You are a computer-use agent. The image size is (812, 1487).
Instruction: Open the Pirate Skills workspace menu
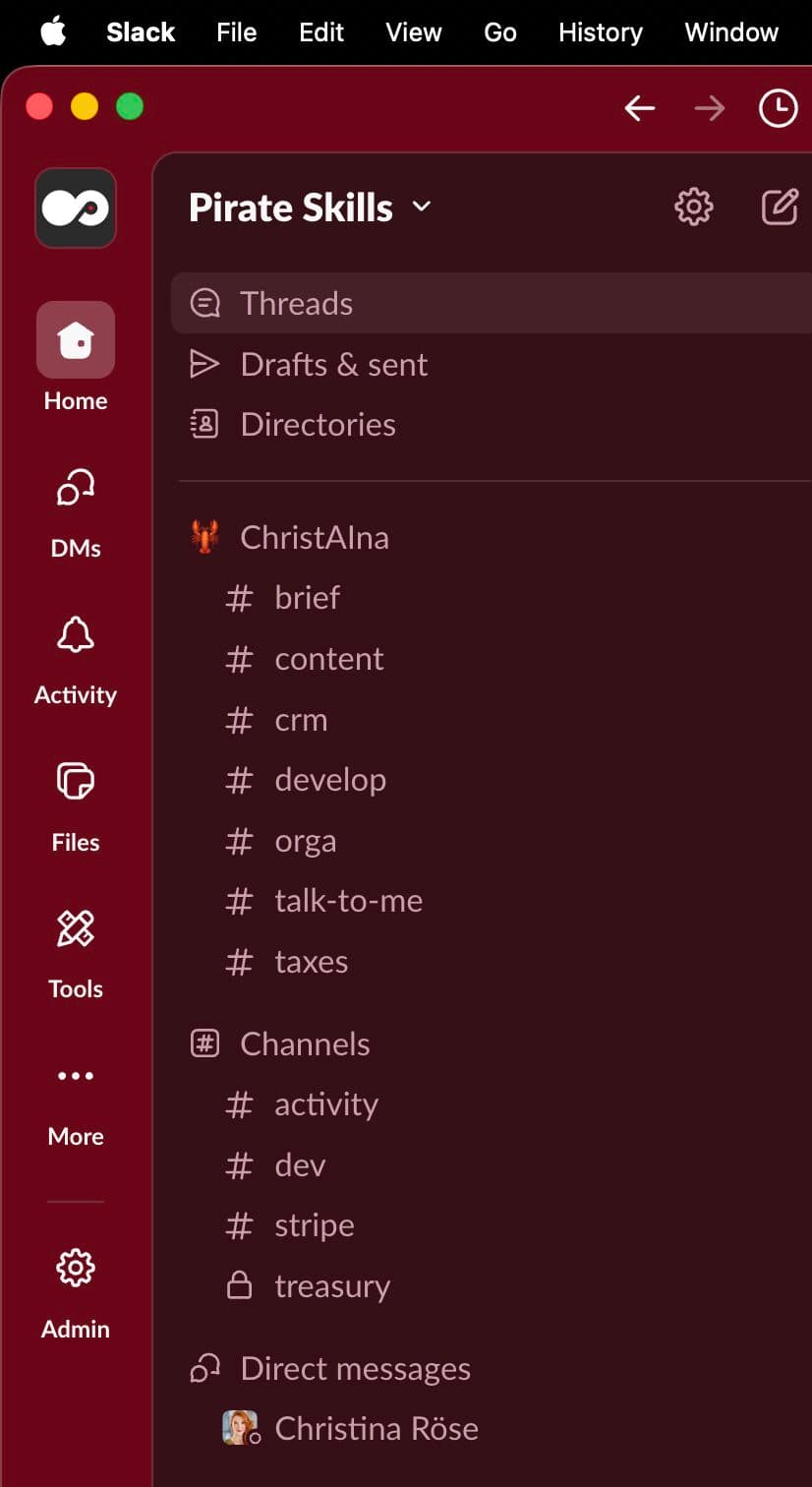(310, 207)
